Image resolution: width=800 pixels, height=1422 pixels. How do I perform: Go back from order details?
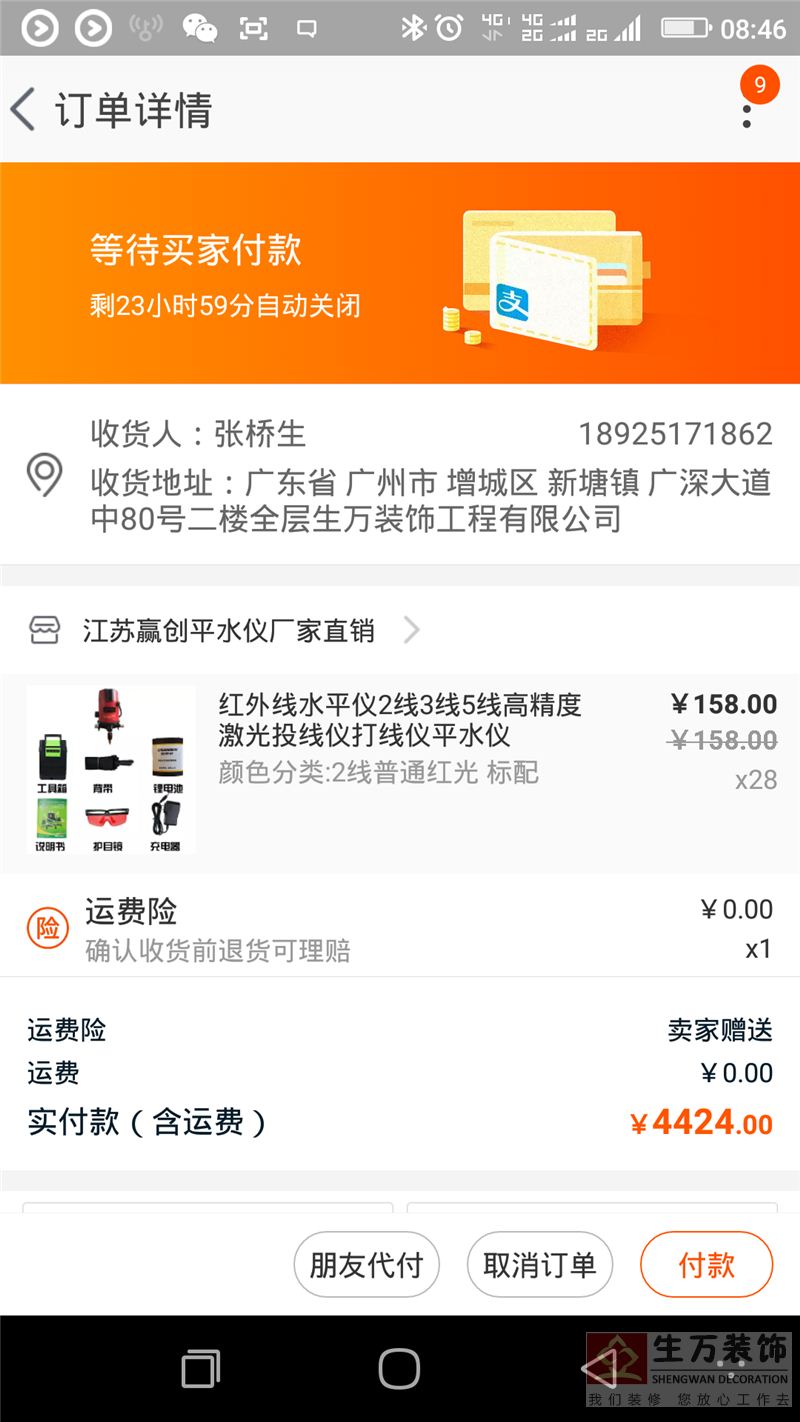click(24, 109)
